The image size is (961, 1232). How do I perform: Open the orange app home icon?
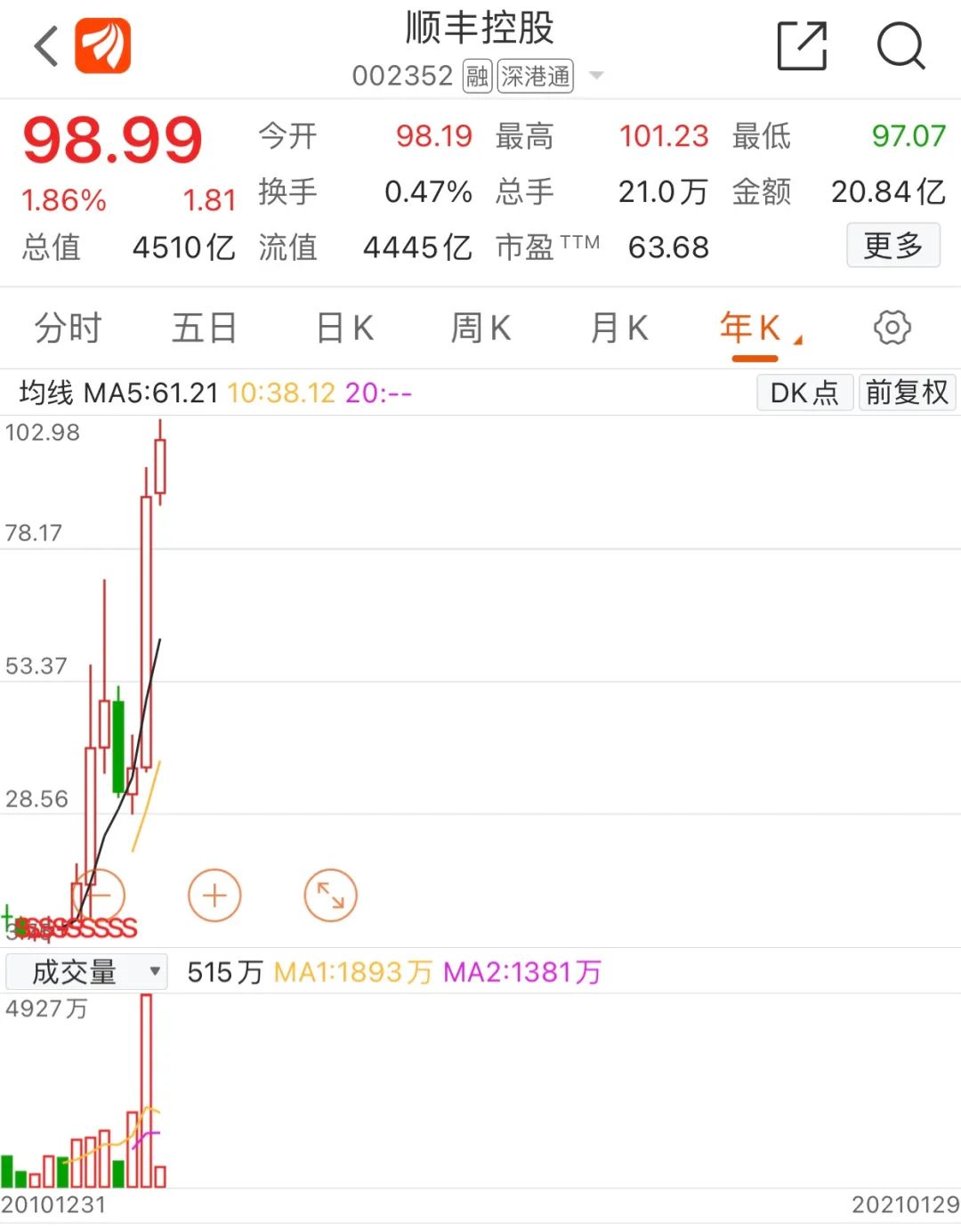[102, 46]
